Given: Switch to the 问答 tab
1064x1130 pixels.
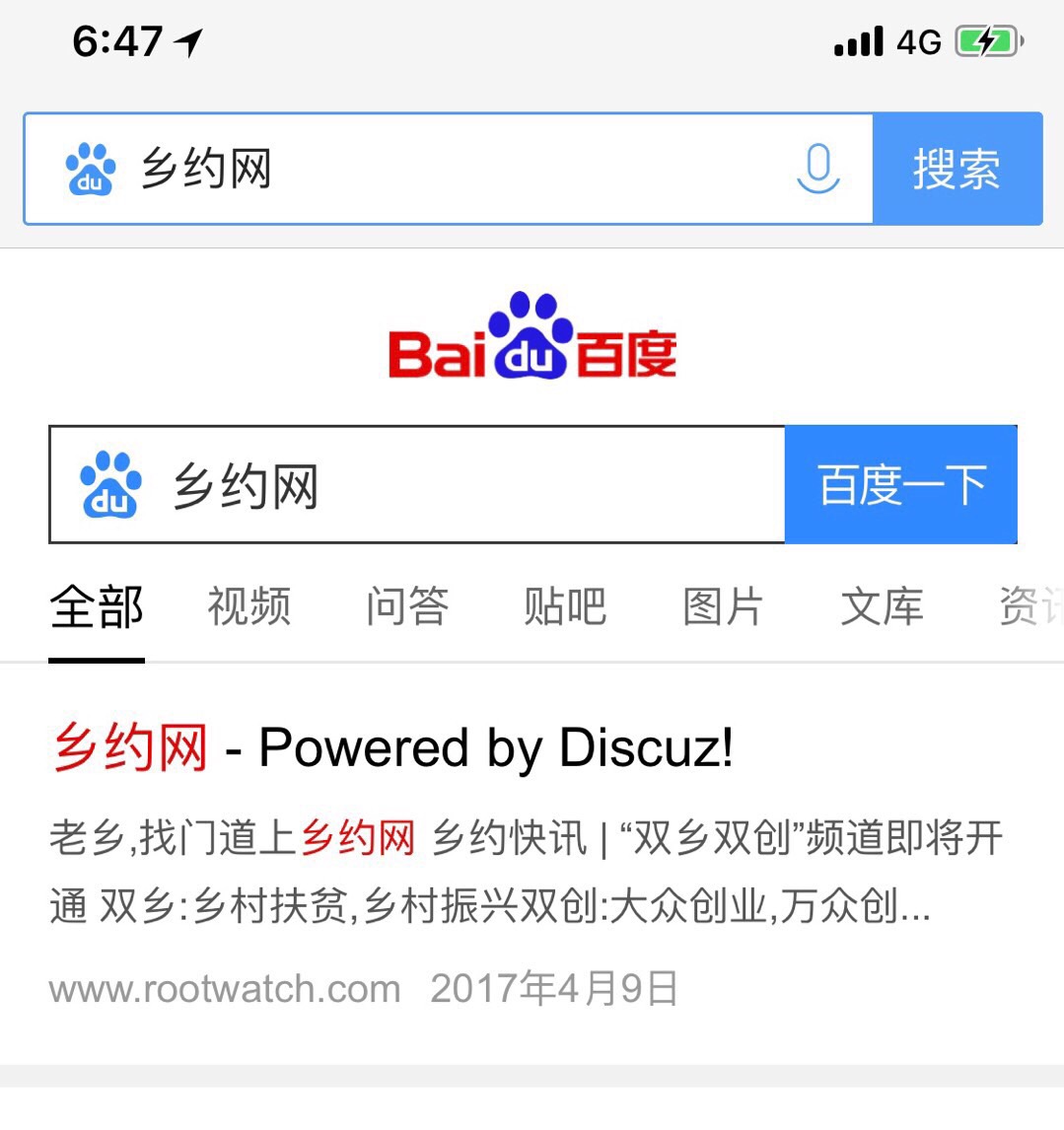Looking at the screenshot, I should [407, 606].
